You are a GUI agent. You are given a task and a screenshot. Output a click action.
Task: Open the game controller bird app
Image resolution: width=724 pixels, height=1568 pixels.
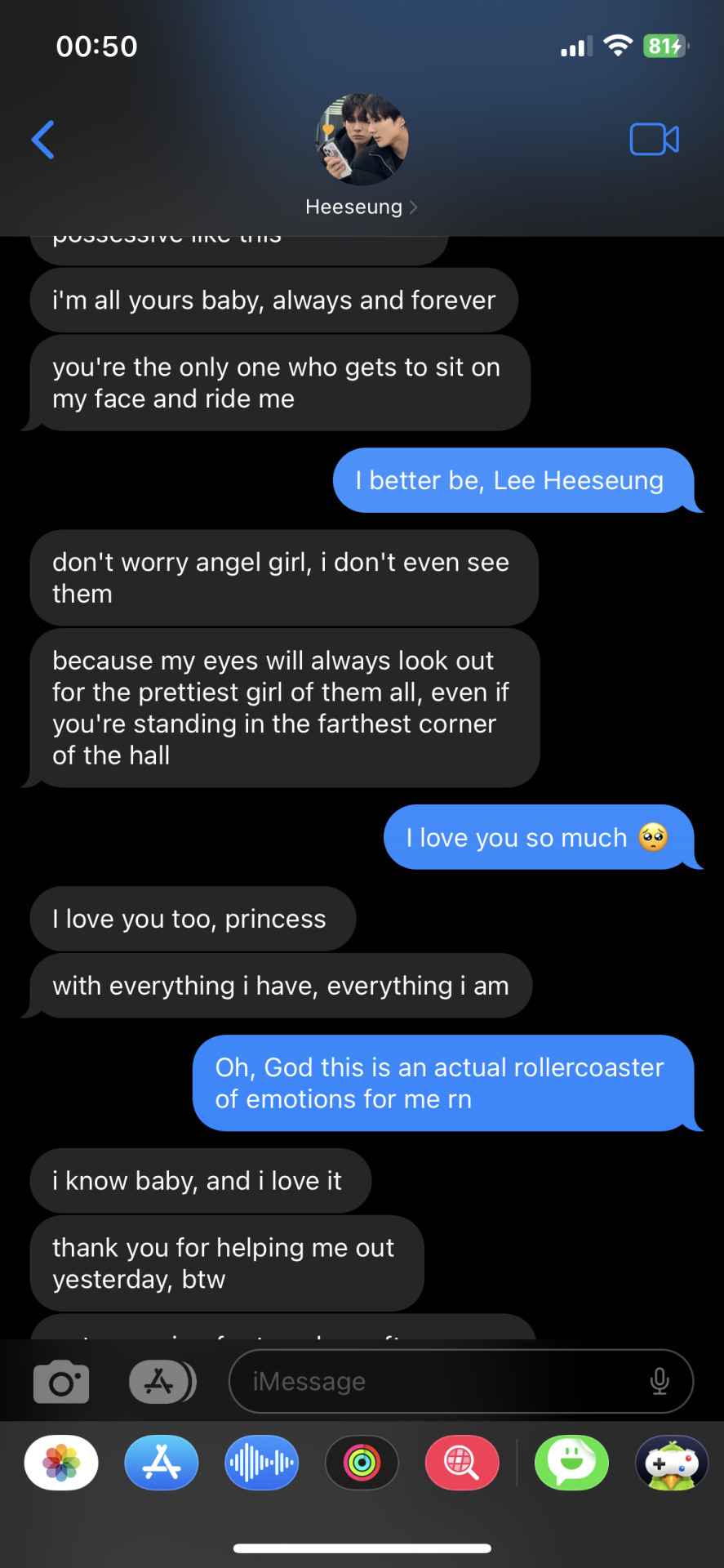672,1463
